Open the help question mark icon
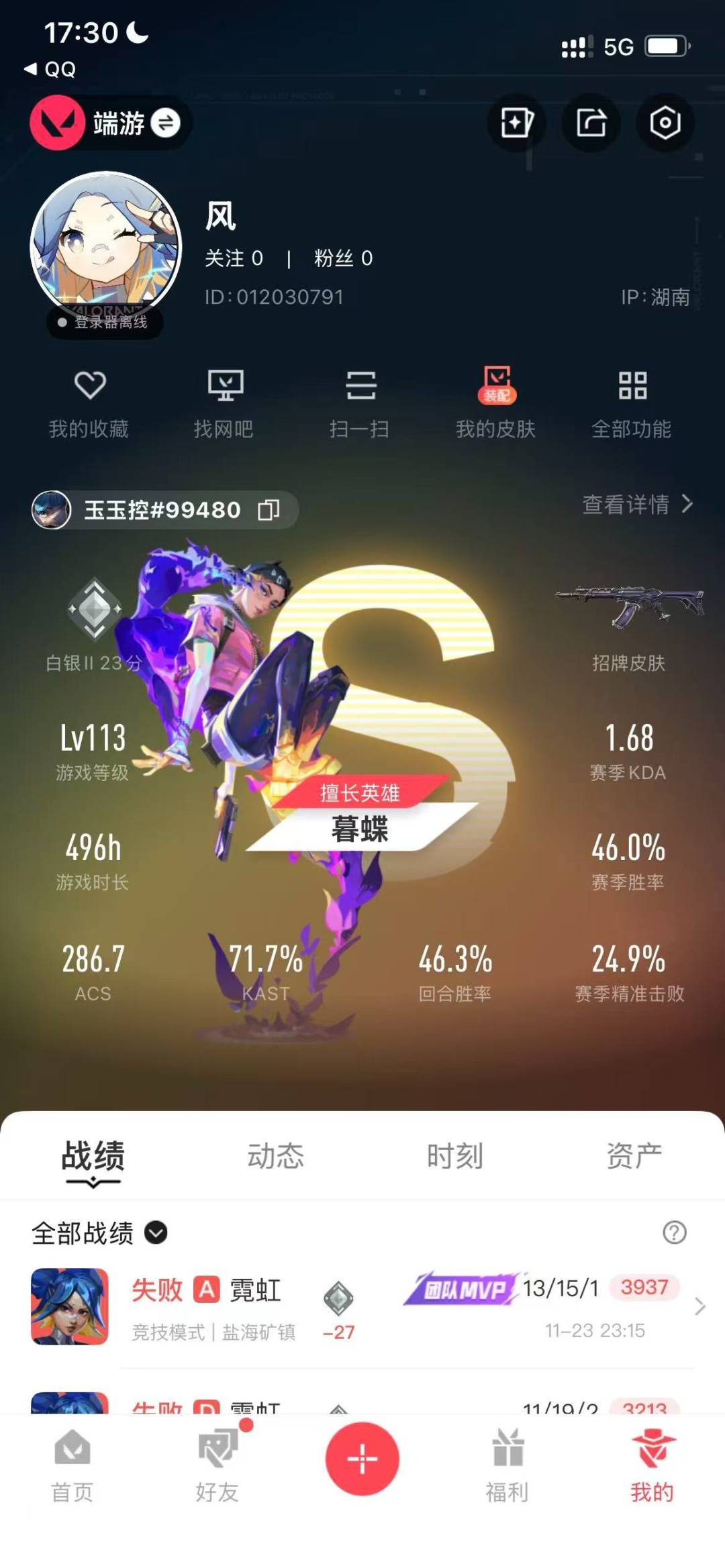This screenshot has height=1568, width=725. (674, 1233)
